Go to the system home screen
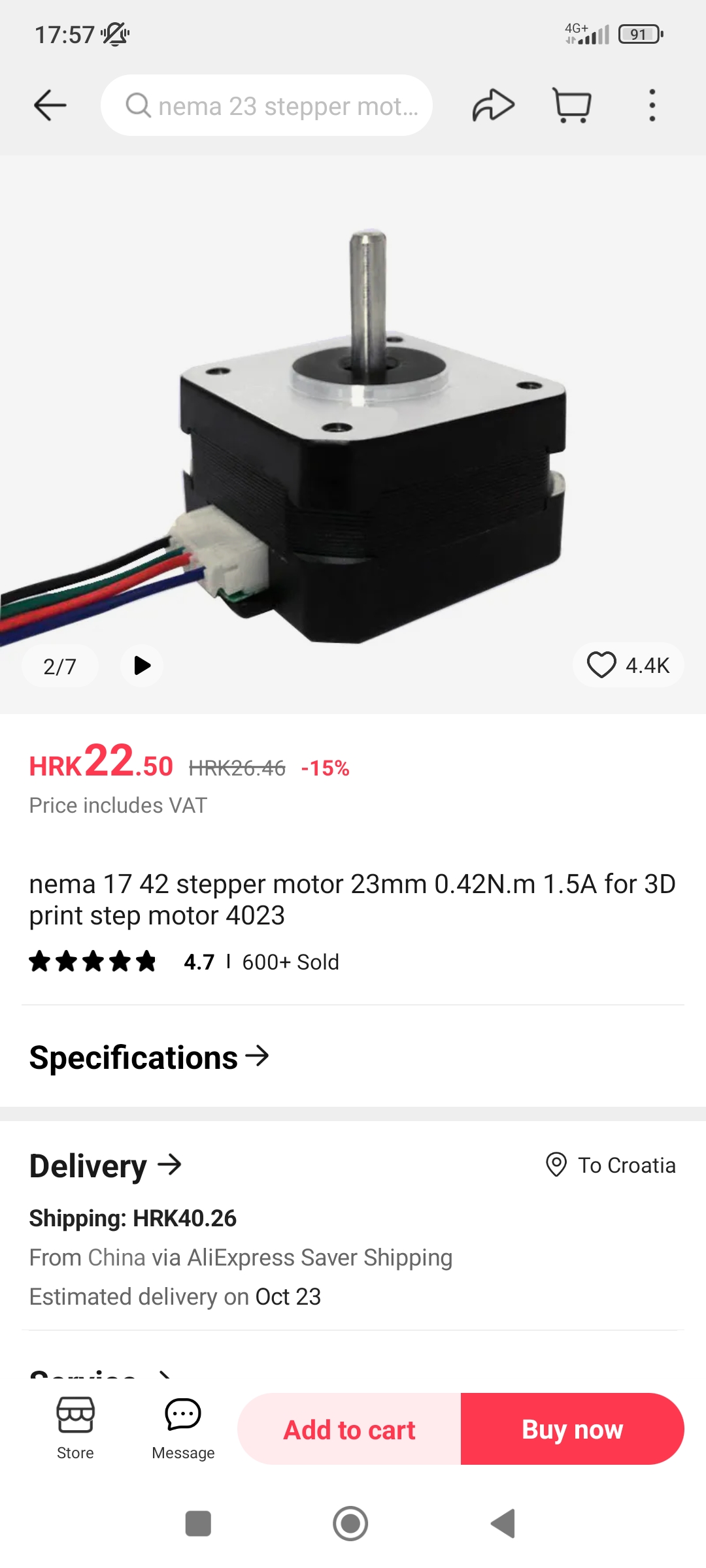Image resolution: width=706 pixels, height=1568 pixels. (350, 1524)
